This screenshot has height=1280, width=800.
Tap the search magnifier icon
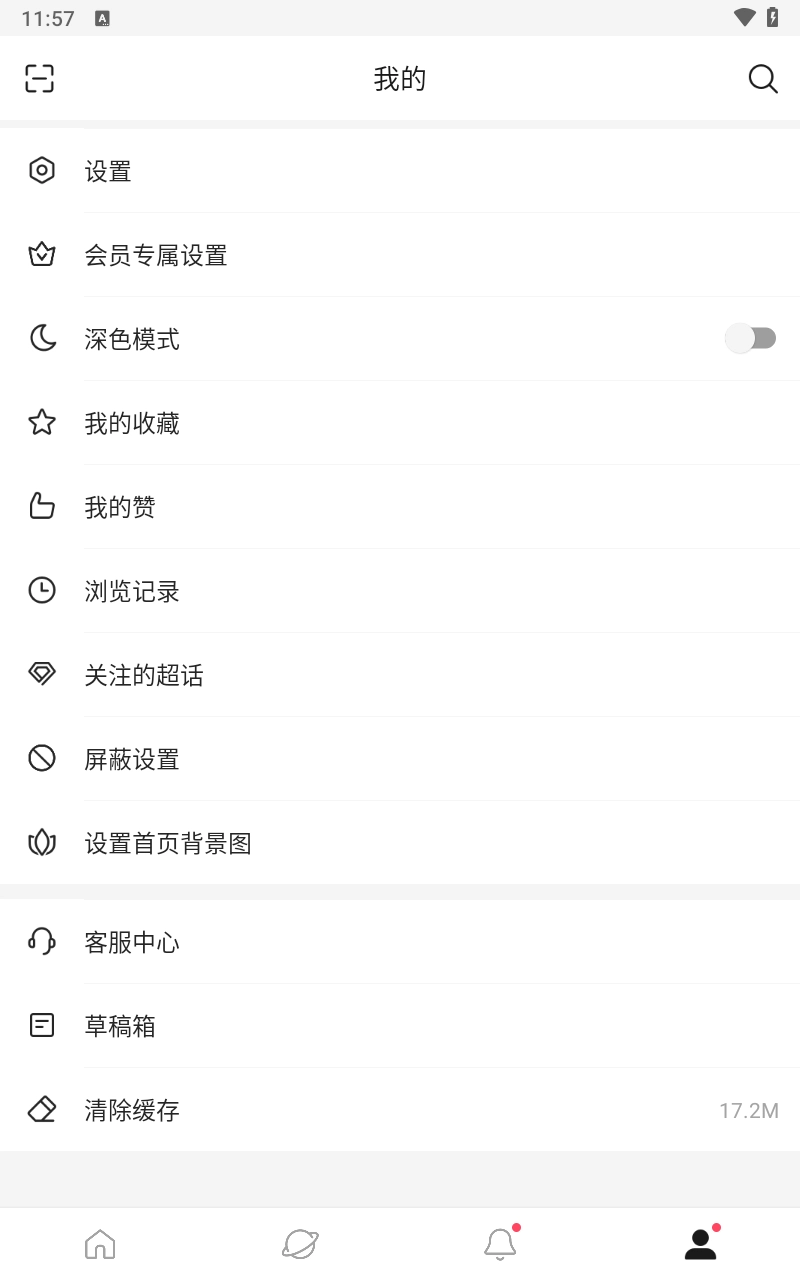[x=763, y=78]
